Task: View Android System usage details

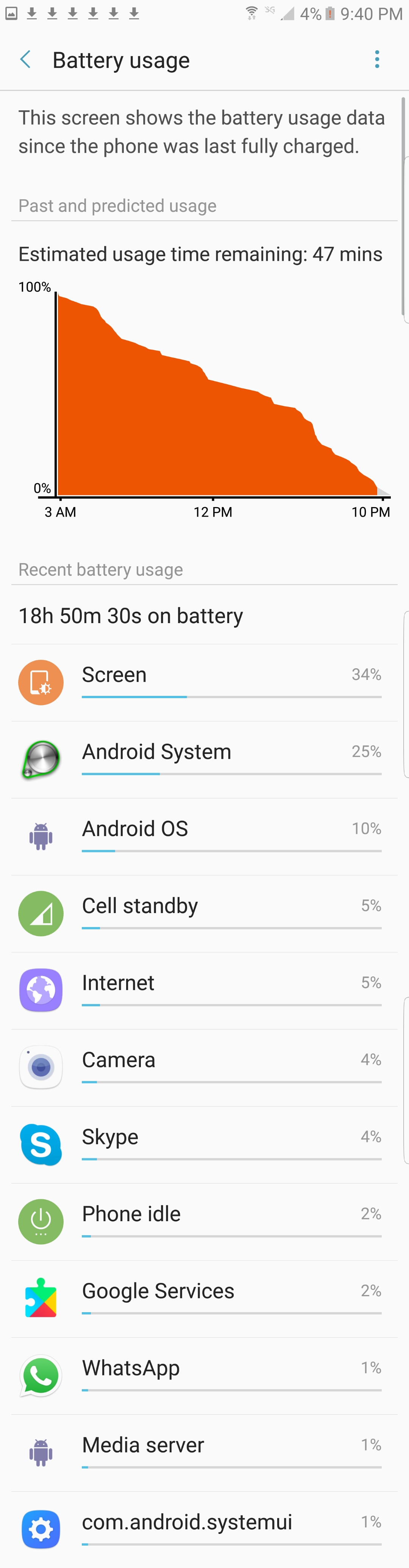Action: coord(204,759)
